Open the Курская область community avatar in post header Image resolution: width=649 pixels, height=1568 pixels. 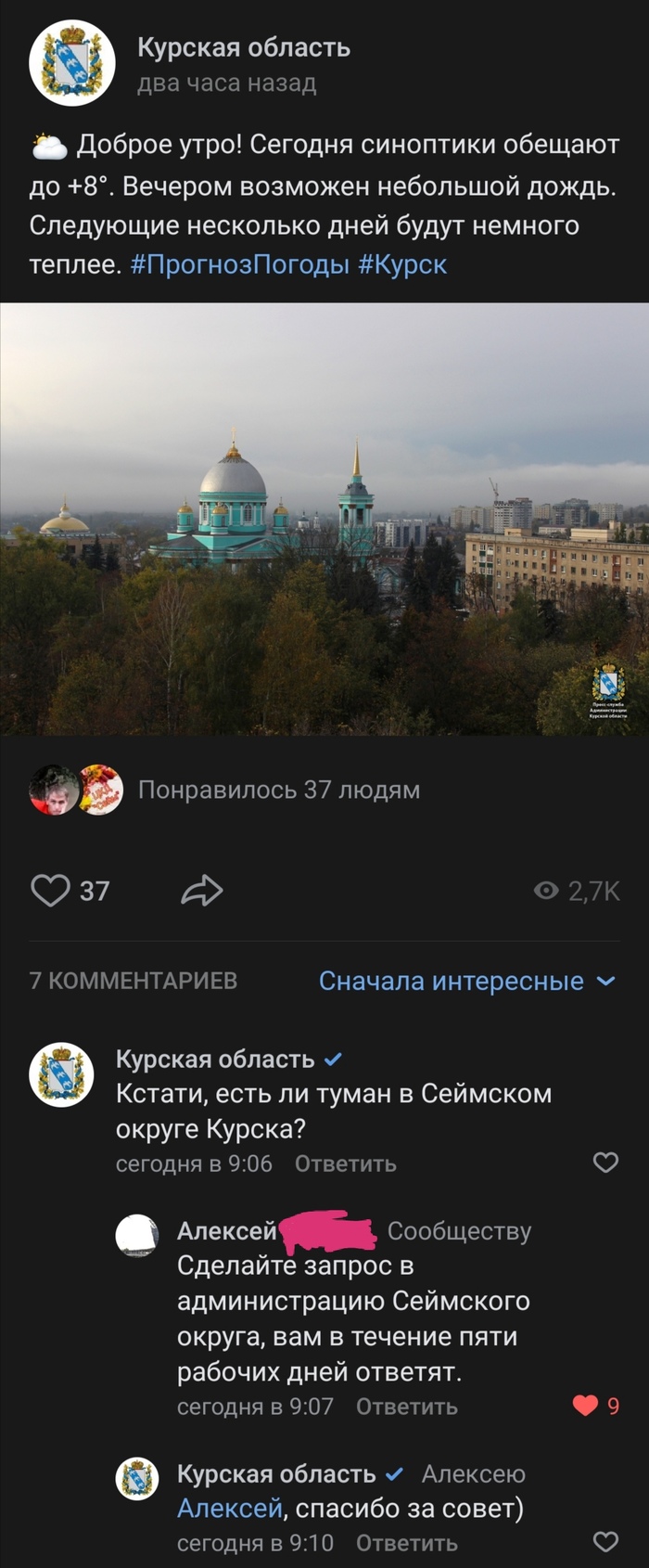pyautogui.click(x=72, y=63)
